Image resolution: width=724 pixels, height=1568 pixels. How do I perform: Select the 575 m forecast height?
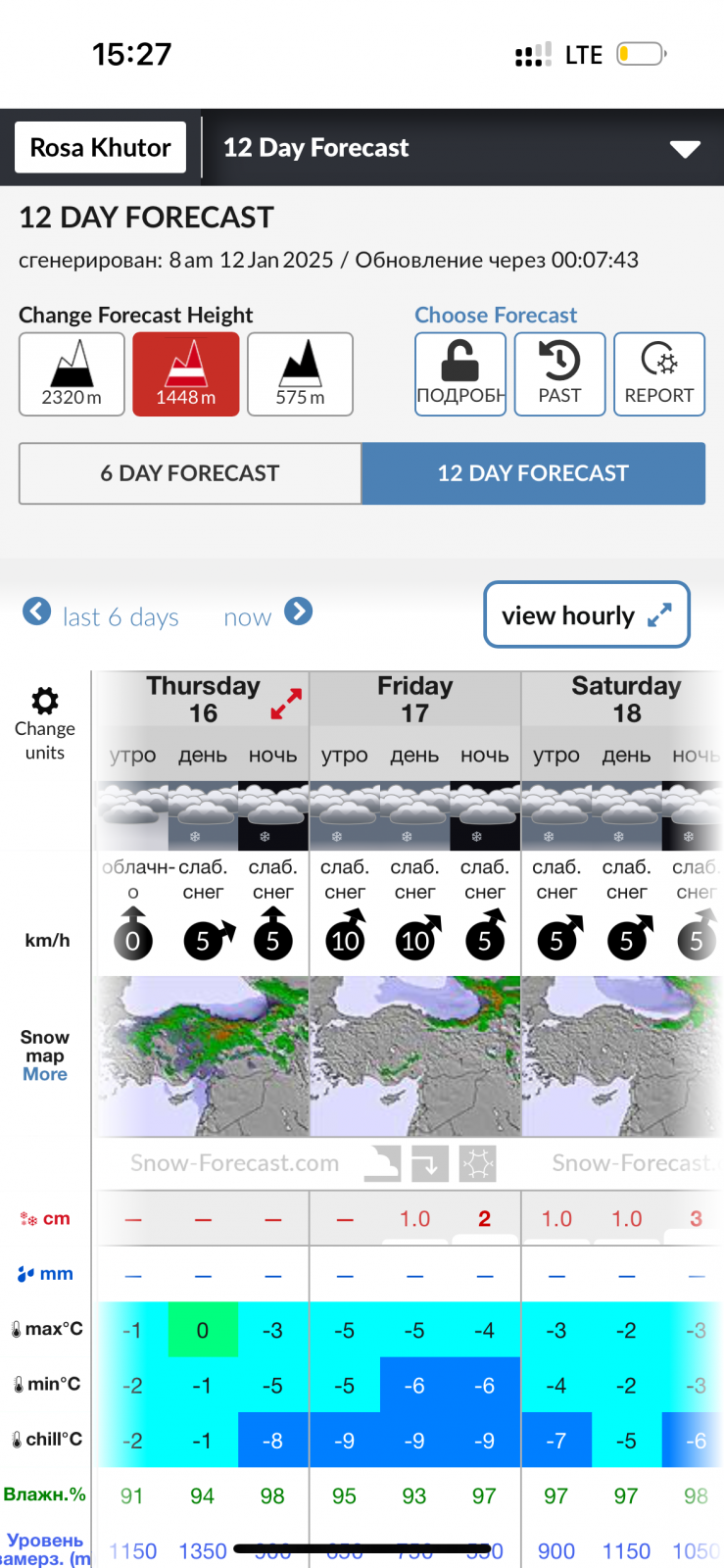[300, 374]
